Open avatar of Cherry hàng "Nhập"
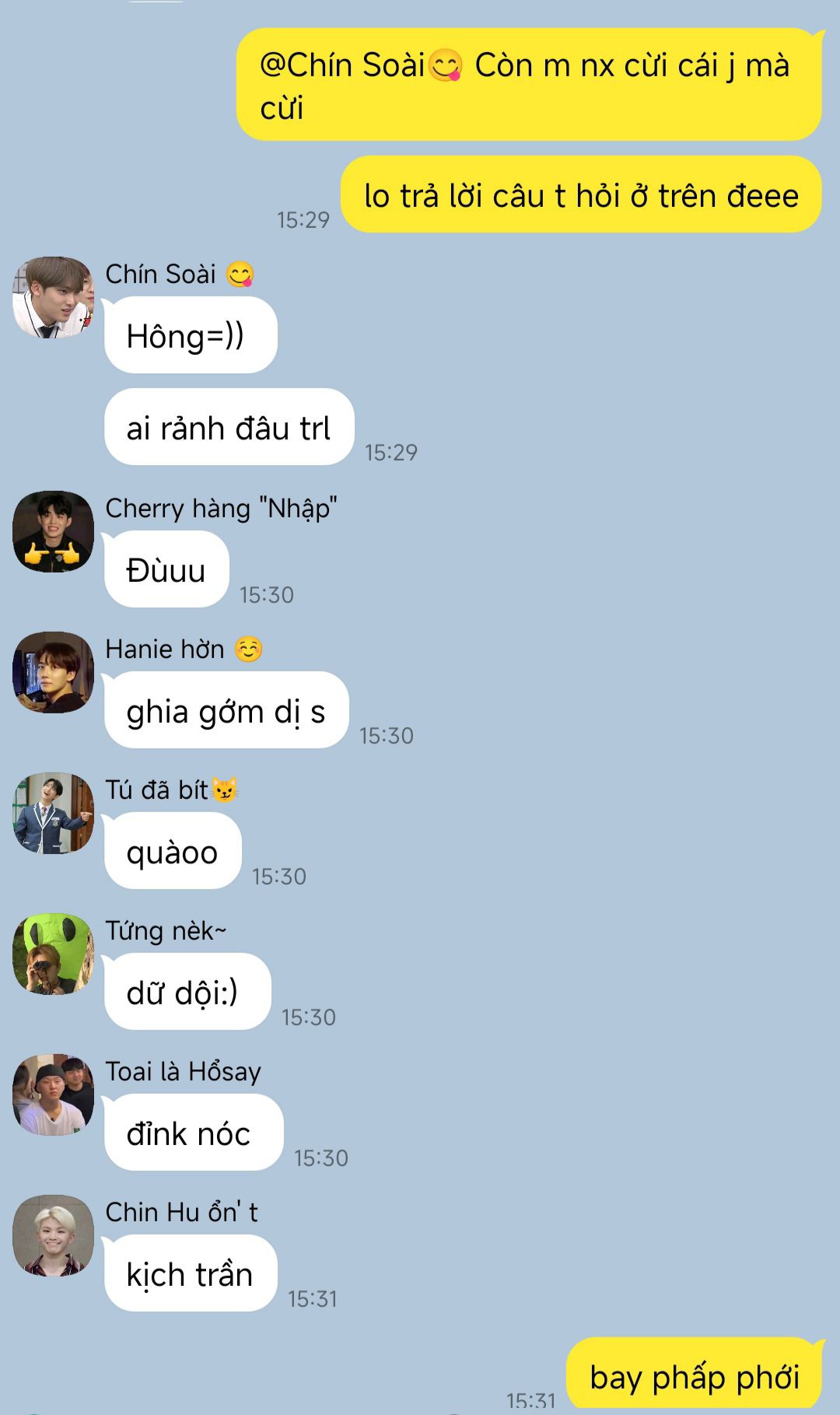The height and width of the screenshot is (1415, 840). tap(53, 531)
